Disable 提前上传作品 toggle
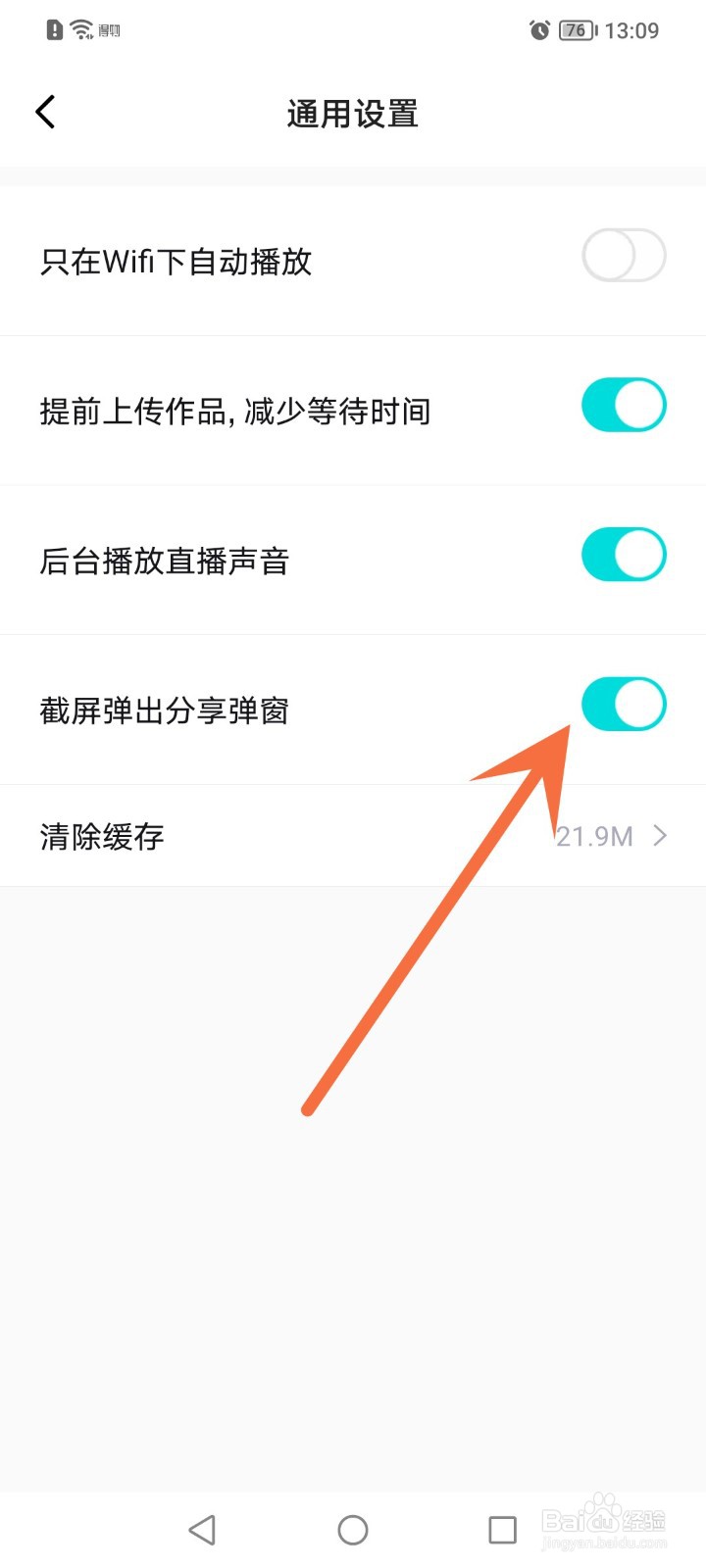Viewport: 706px width, 1568px height. pos(624,405)
